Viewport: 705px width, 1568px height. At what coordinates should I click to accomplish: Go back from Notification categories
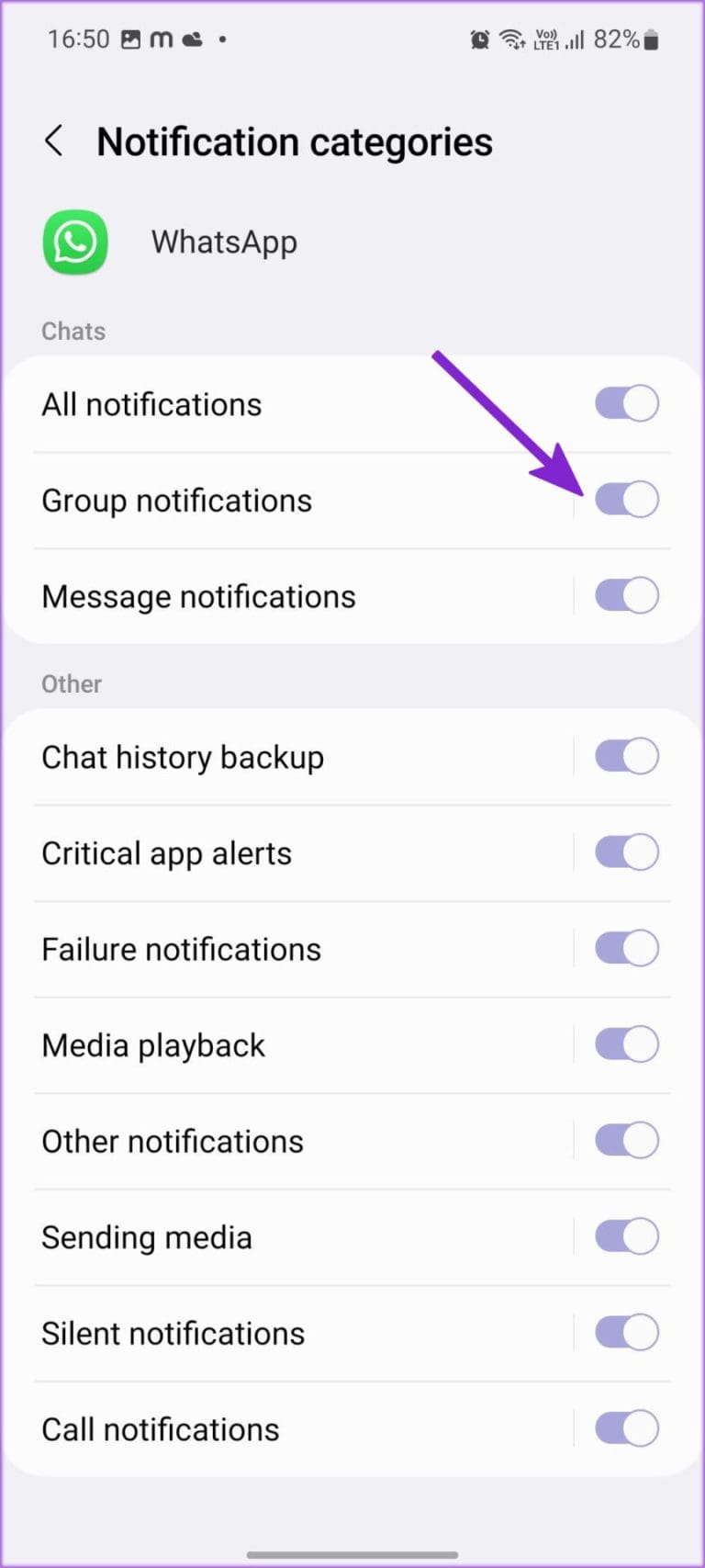click(x=54, y=141)
